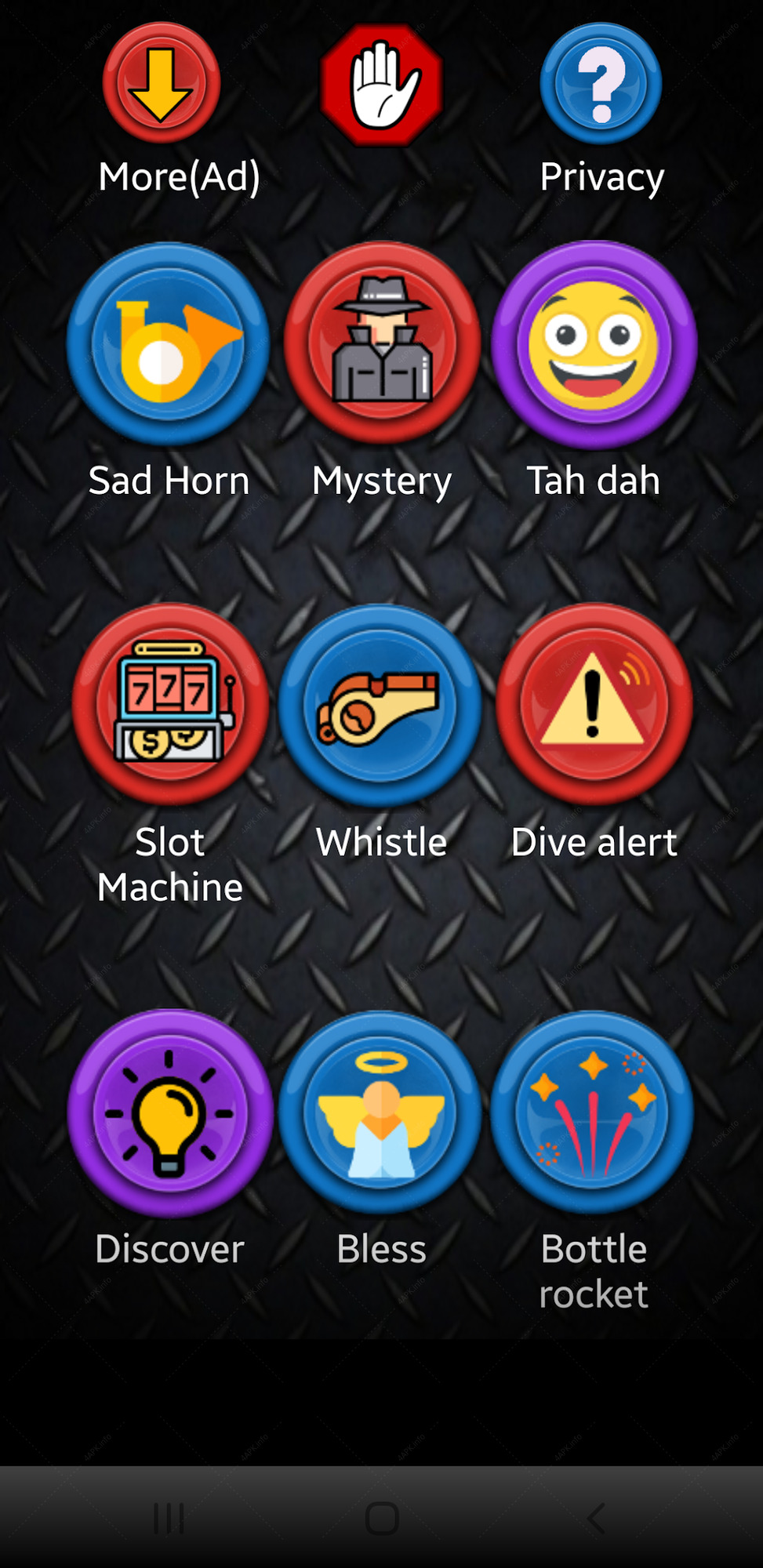The width and height of the screenshot is (763, 1568).
Task: Launch the Bottle rocket sound
Action: pyautogui.click(x=592, y=1113)
